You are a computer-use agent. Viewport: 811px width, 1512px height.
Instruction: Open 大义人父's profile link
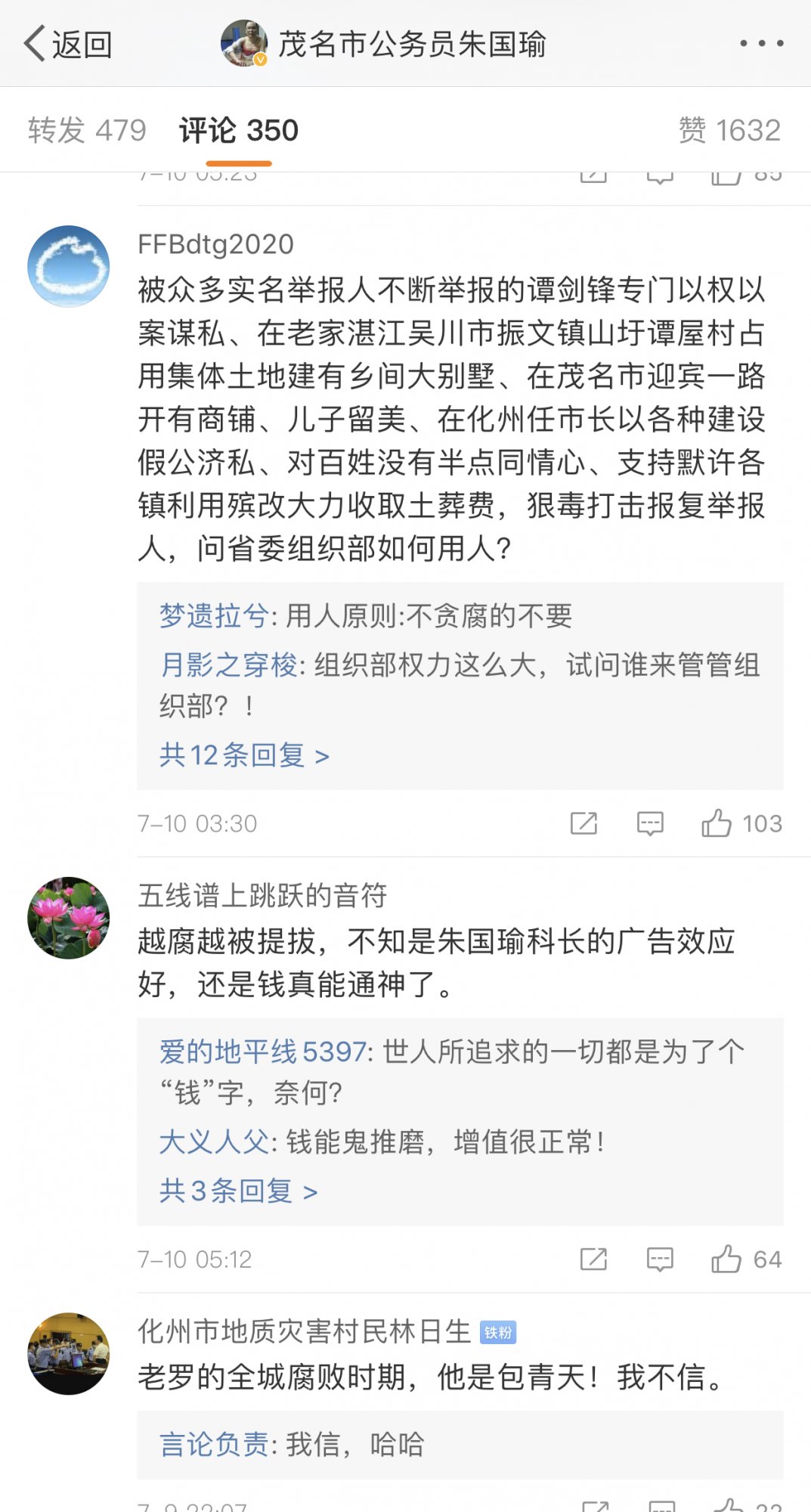pos(214,1142)
